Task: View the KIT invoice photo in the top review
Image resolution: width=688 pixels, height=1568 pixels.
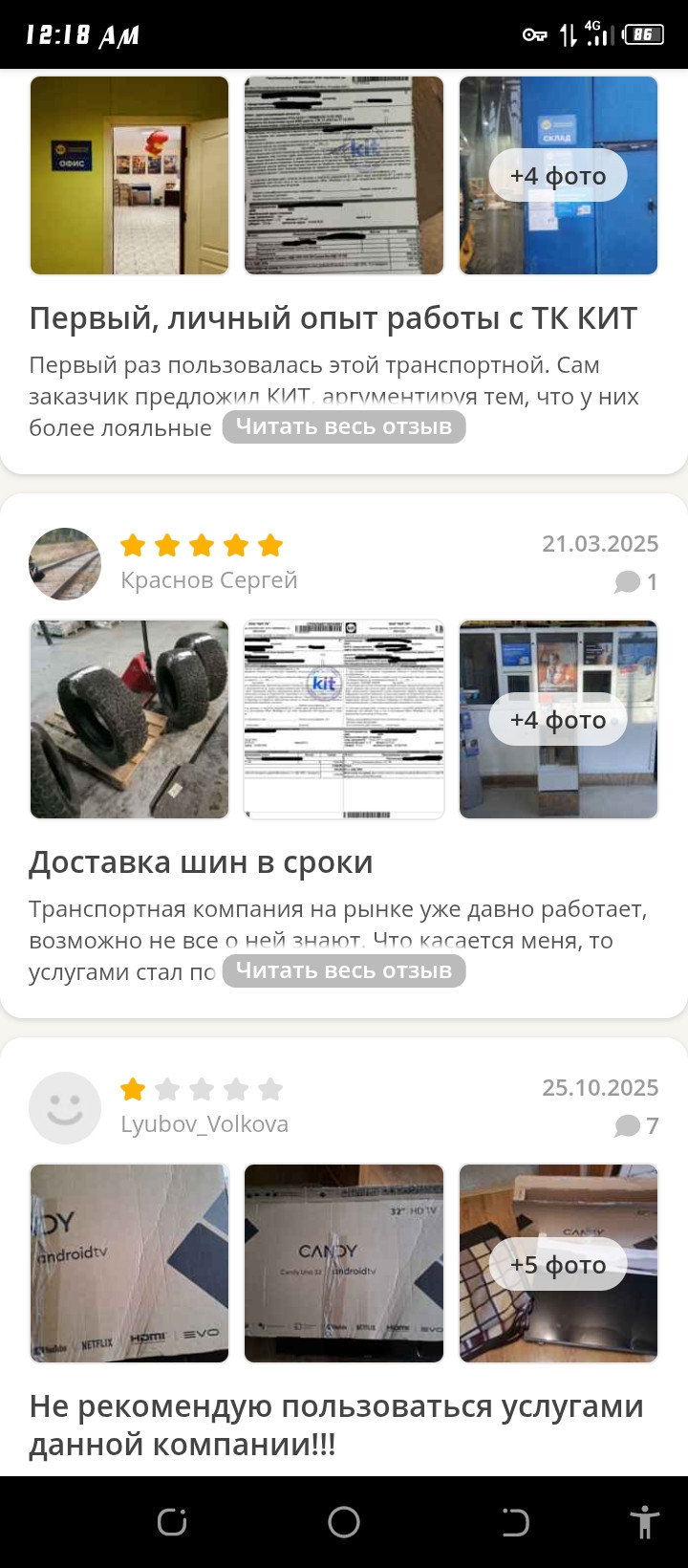Action: [x=344, y=176]
